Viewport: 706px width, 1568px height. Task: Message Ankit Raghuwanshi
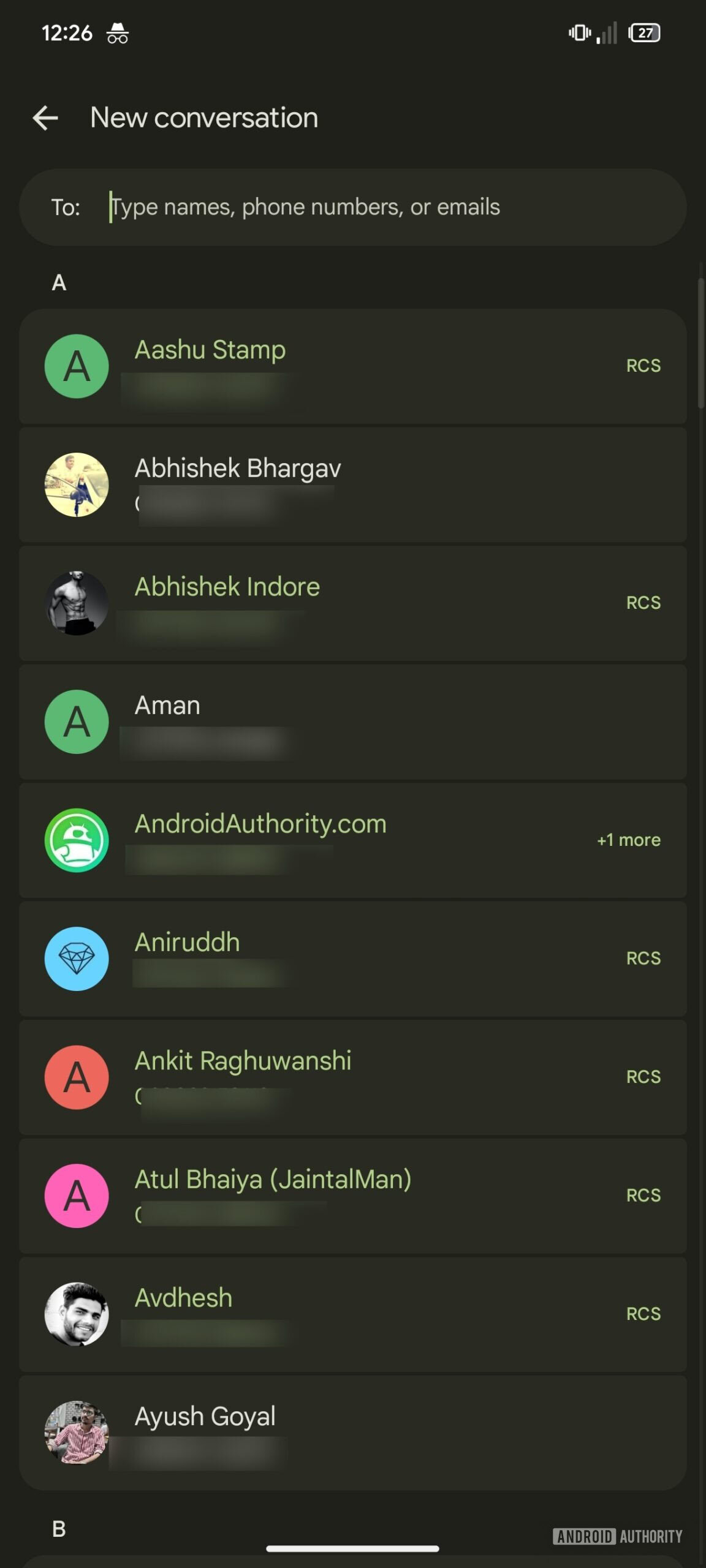353,1077
